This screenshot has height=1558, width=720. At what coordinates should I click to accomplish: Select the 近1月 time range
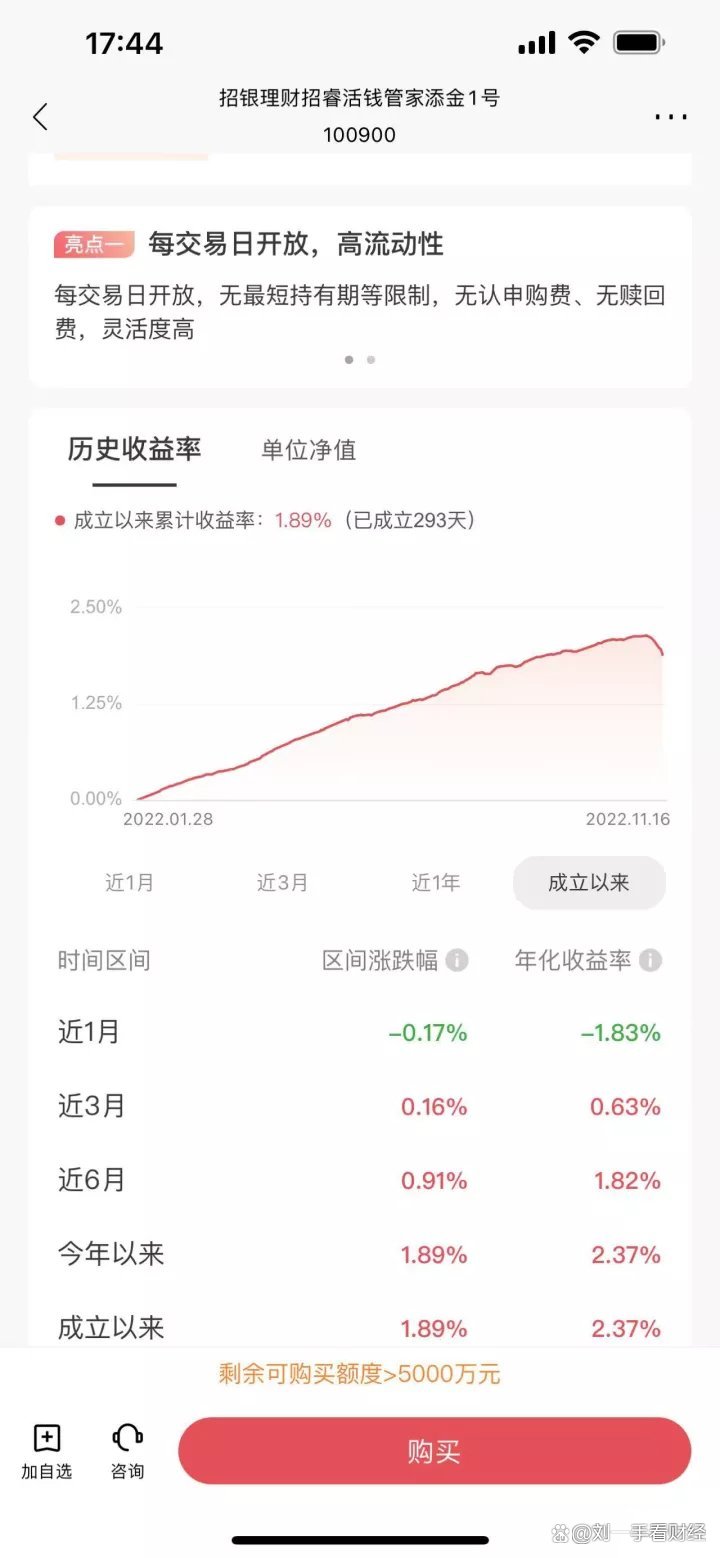[x=129, y=882]
